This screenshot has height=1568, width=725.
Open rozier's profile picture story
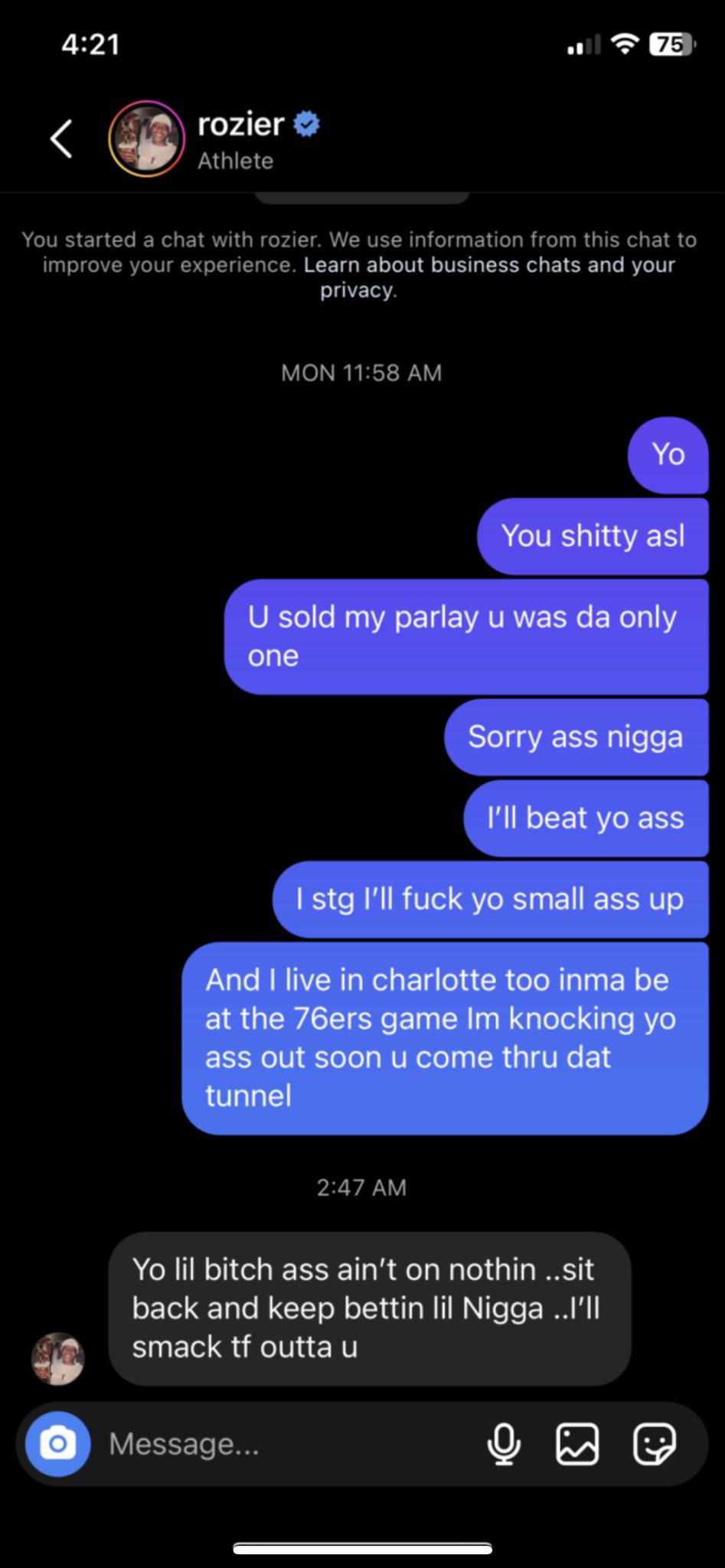pyautogui.click(x=146, y=139)
